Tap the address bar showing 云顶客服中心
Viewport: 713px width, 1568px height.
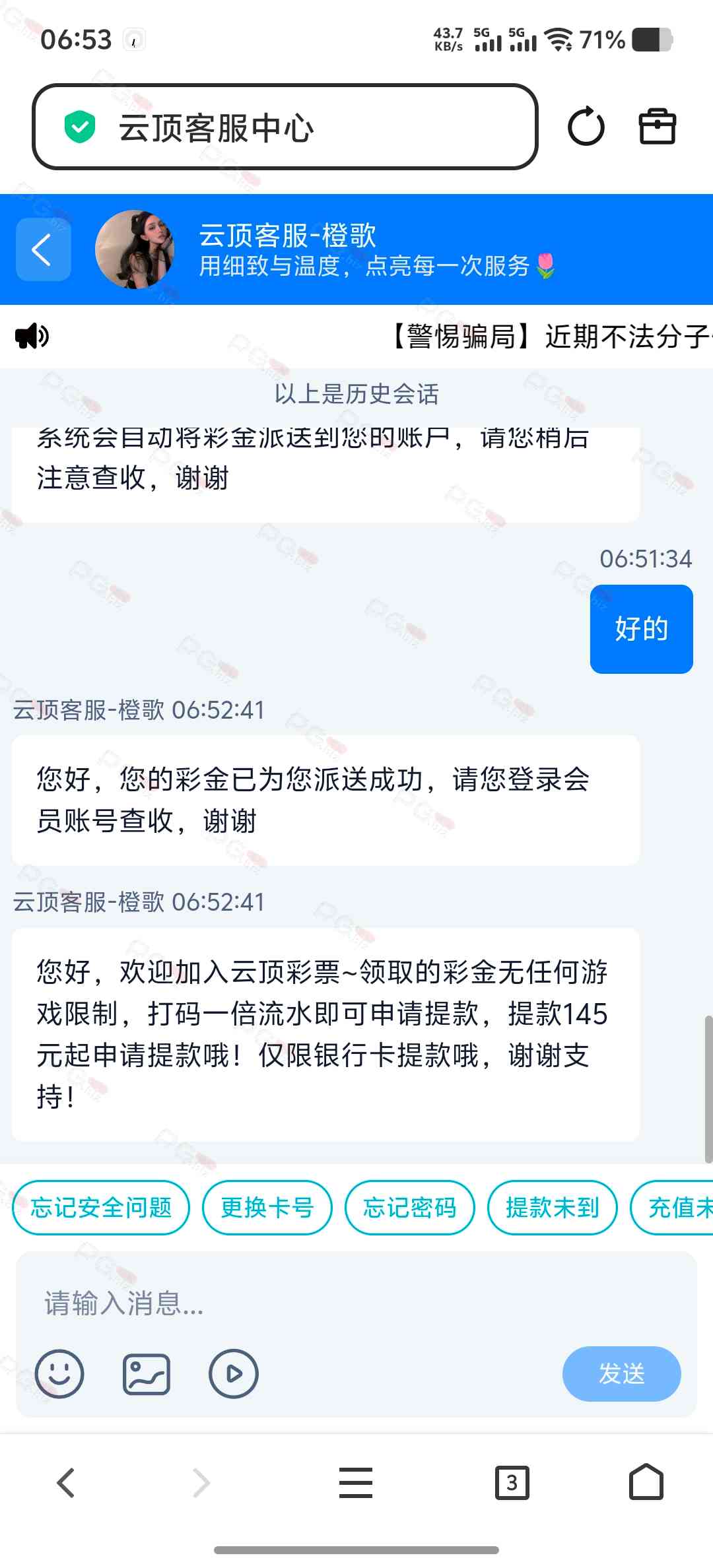click(284, 127)
